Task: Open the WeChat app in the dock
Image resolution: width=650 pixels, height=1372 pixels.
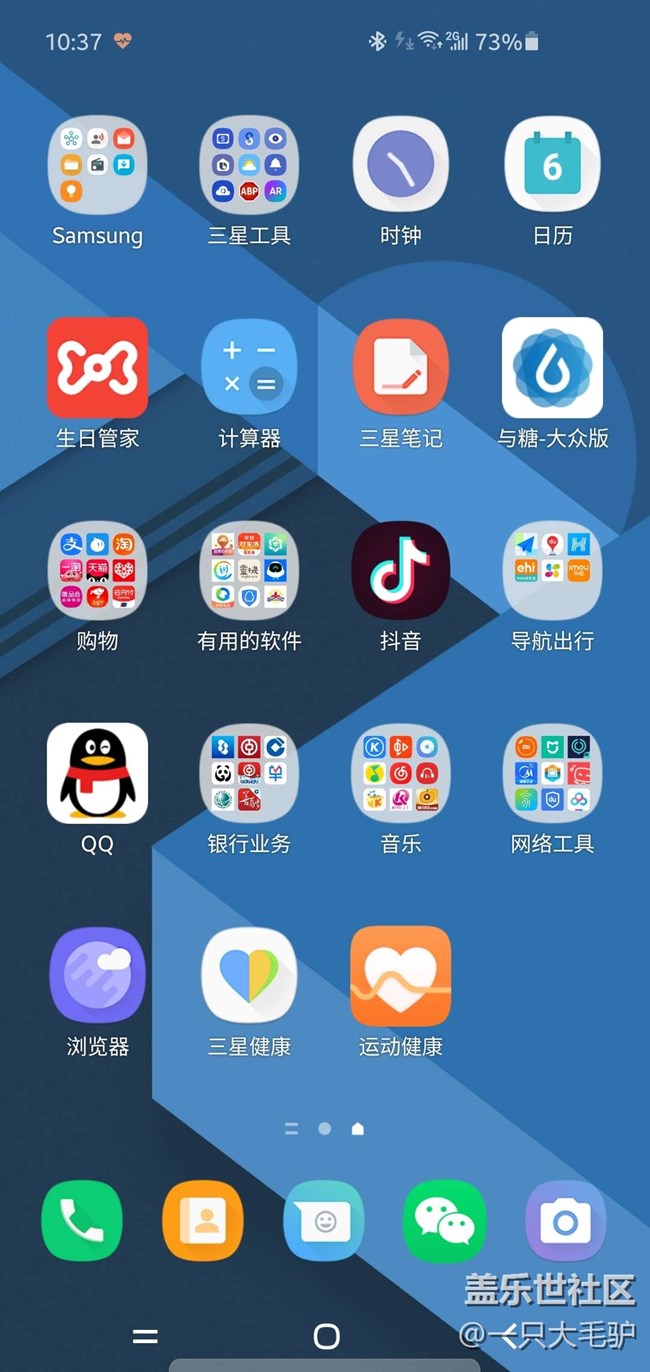Action: (x=444, y=1221)
